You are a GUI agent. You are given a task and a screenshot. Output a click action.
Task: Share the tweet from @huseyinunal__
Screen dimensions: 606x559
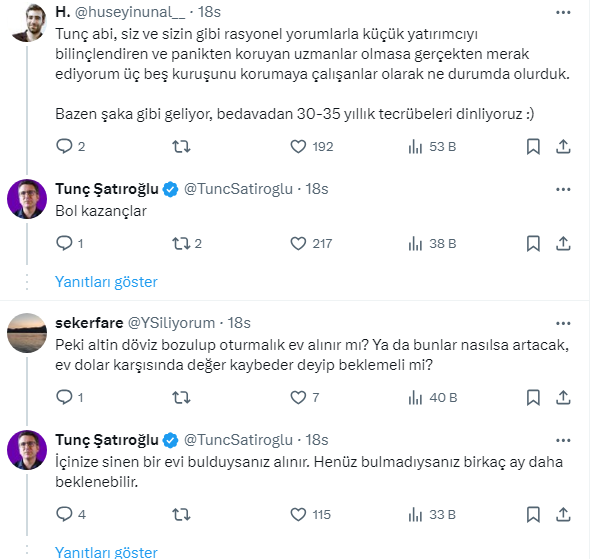coord(562,147)
